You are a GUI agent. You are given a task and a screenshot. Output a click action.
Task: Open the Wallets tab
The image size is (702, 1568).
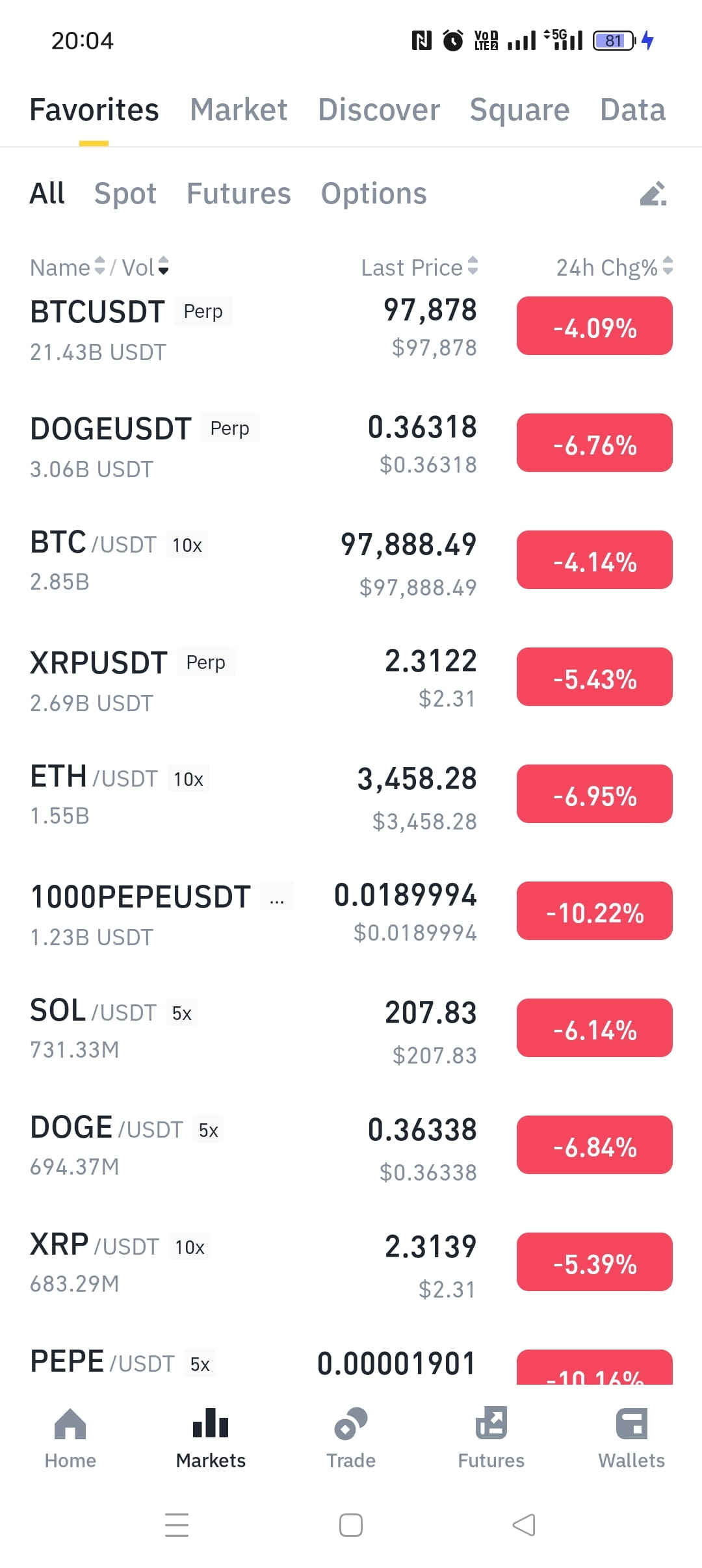pos(632,1438)
